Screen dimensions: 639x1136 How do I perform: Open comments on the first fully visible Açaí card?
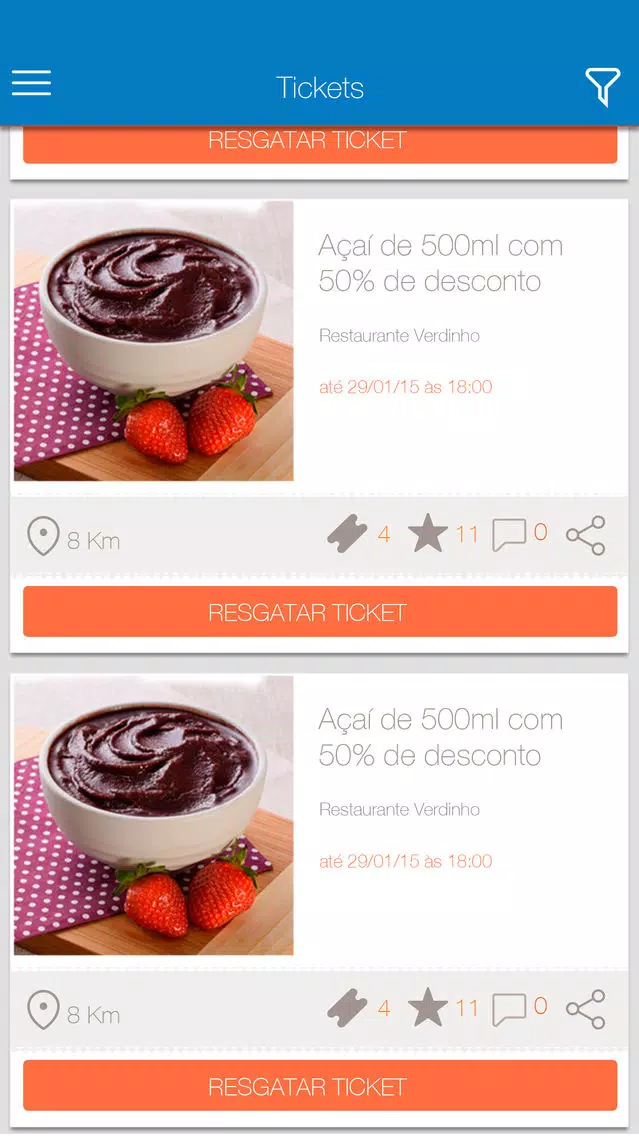[x=509, y=535]
